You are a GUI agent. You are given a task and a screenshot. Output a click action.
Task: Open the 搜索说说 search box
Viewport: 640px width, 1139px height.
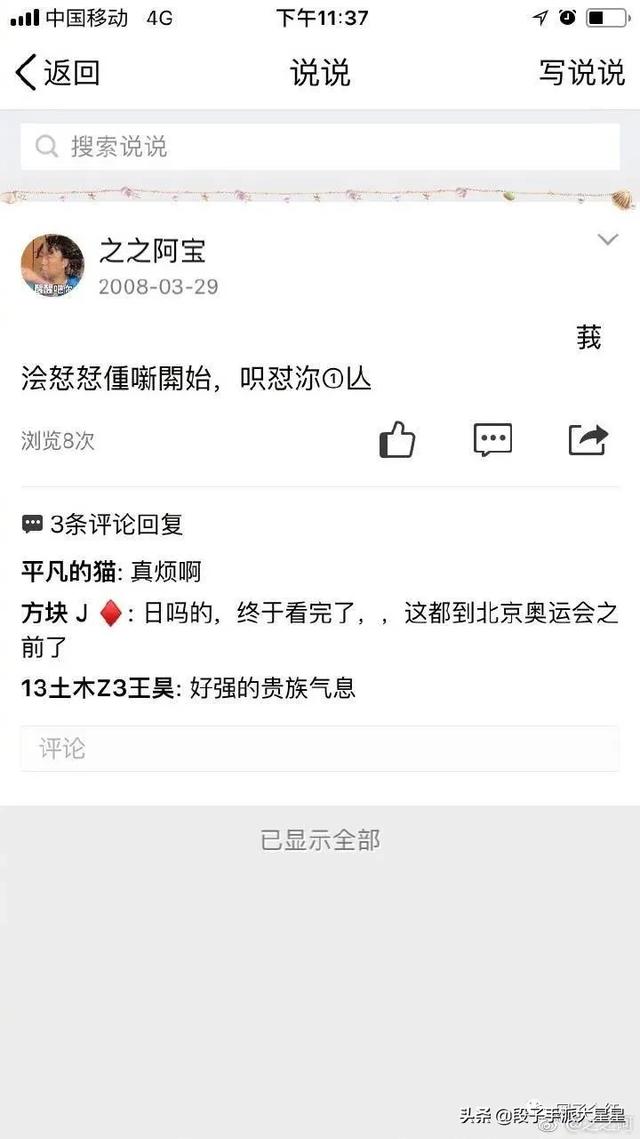[x=320, y=147]
